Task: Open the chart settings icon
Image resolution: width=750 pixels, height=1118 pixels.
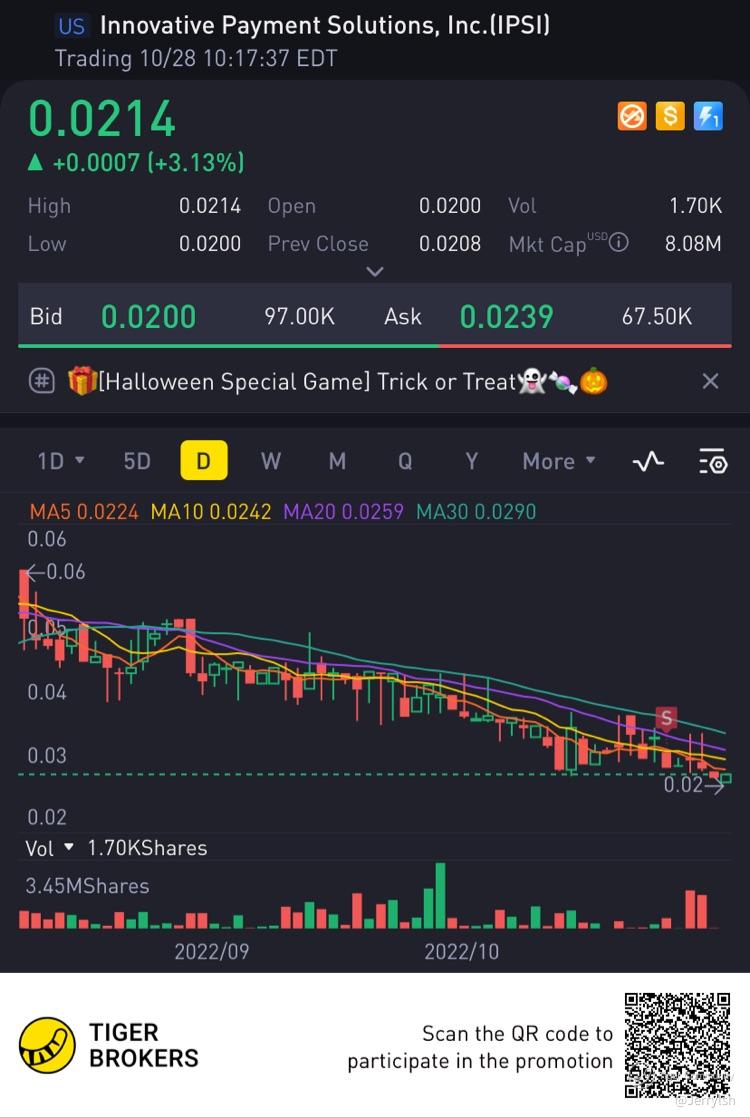Action: pyautogui.click(x=712, y=461)
